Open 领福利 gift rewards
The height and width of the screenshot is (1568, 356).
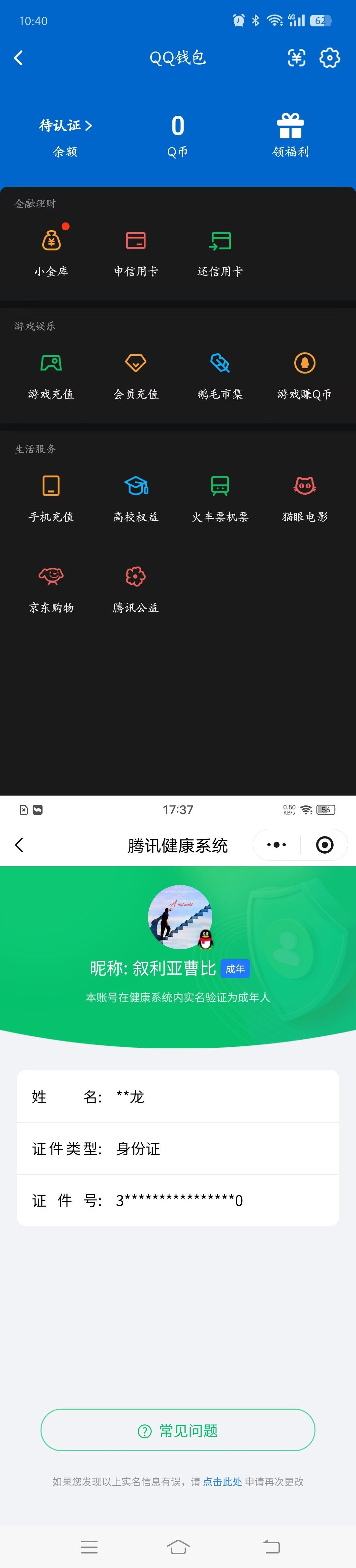coord(290,135)
